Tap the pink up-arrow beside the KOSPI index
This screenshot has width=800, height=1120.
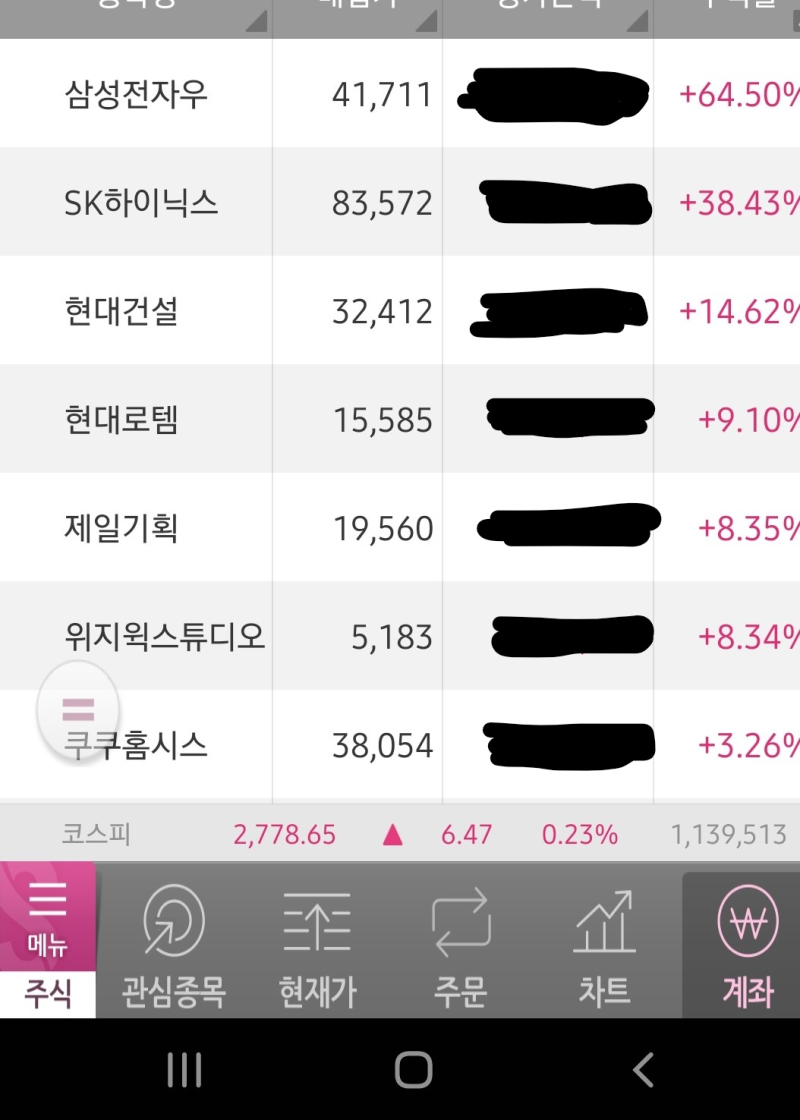click(x=394, y=833)
